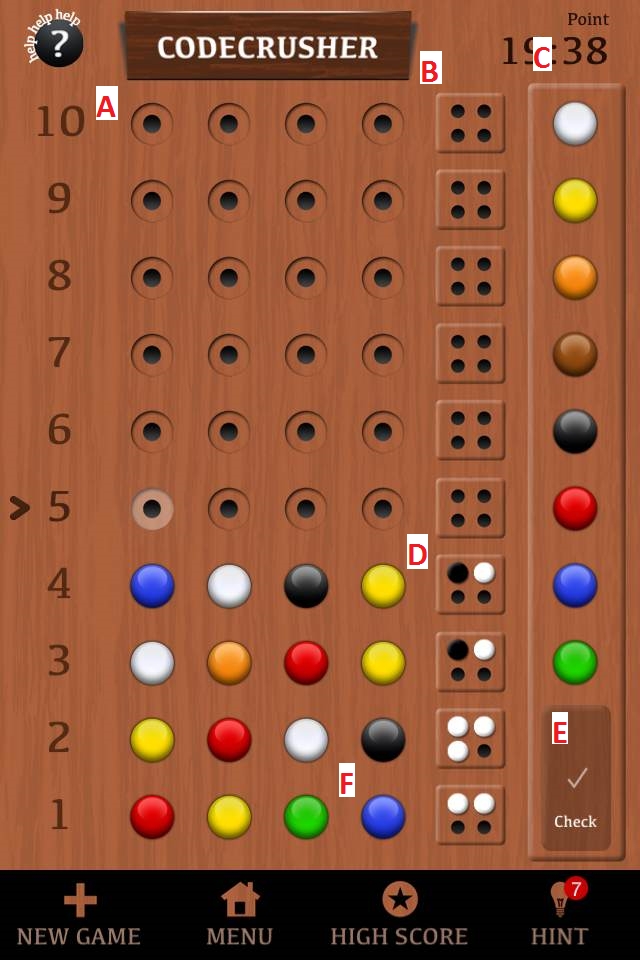Choose the red peg from the palette
Viewport: 640px width, 960px height.
tap(575, 508)
